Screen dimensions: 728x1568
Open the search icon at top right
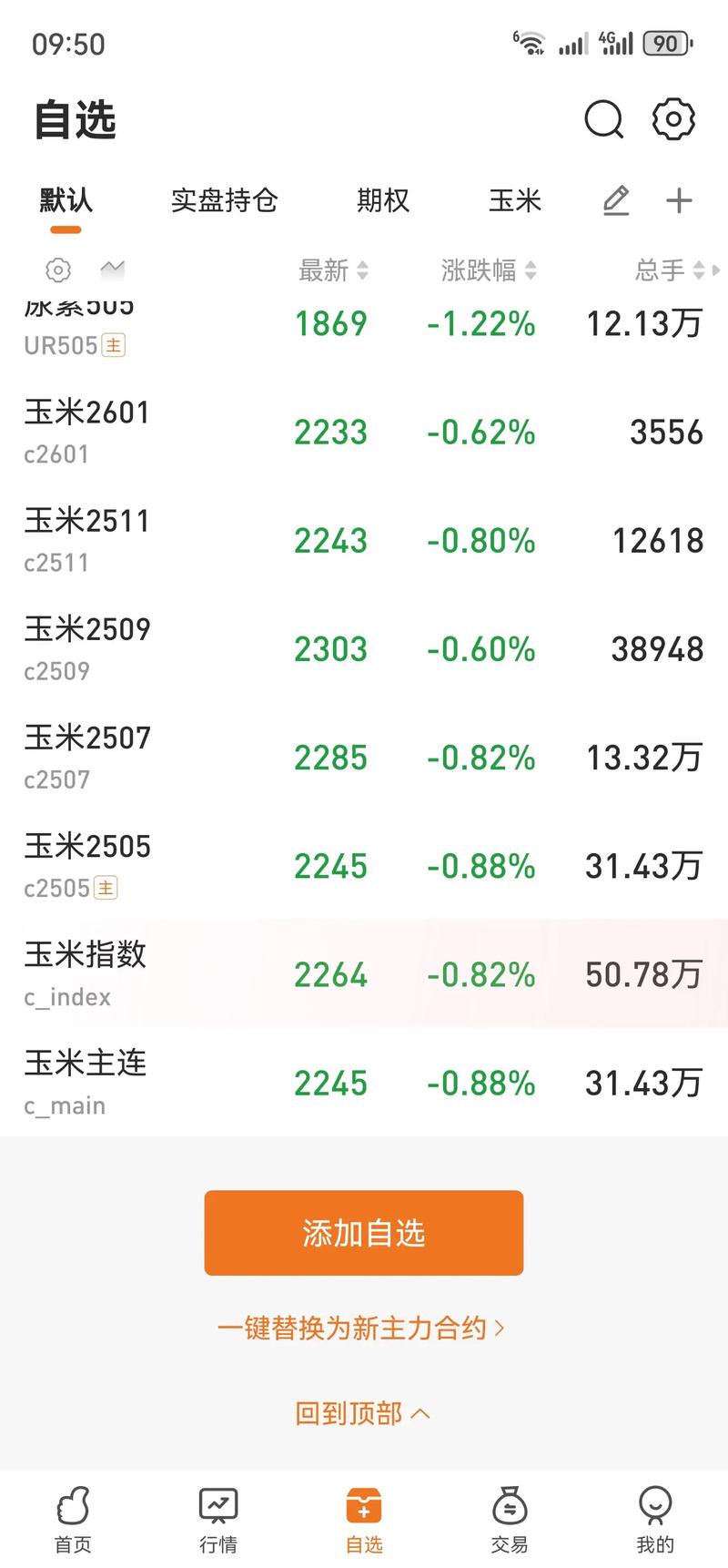(x=603, y=118)
